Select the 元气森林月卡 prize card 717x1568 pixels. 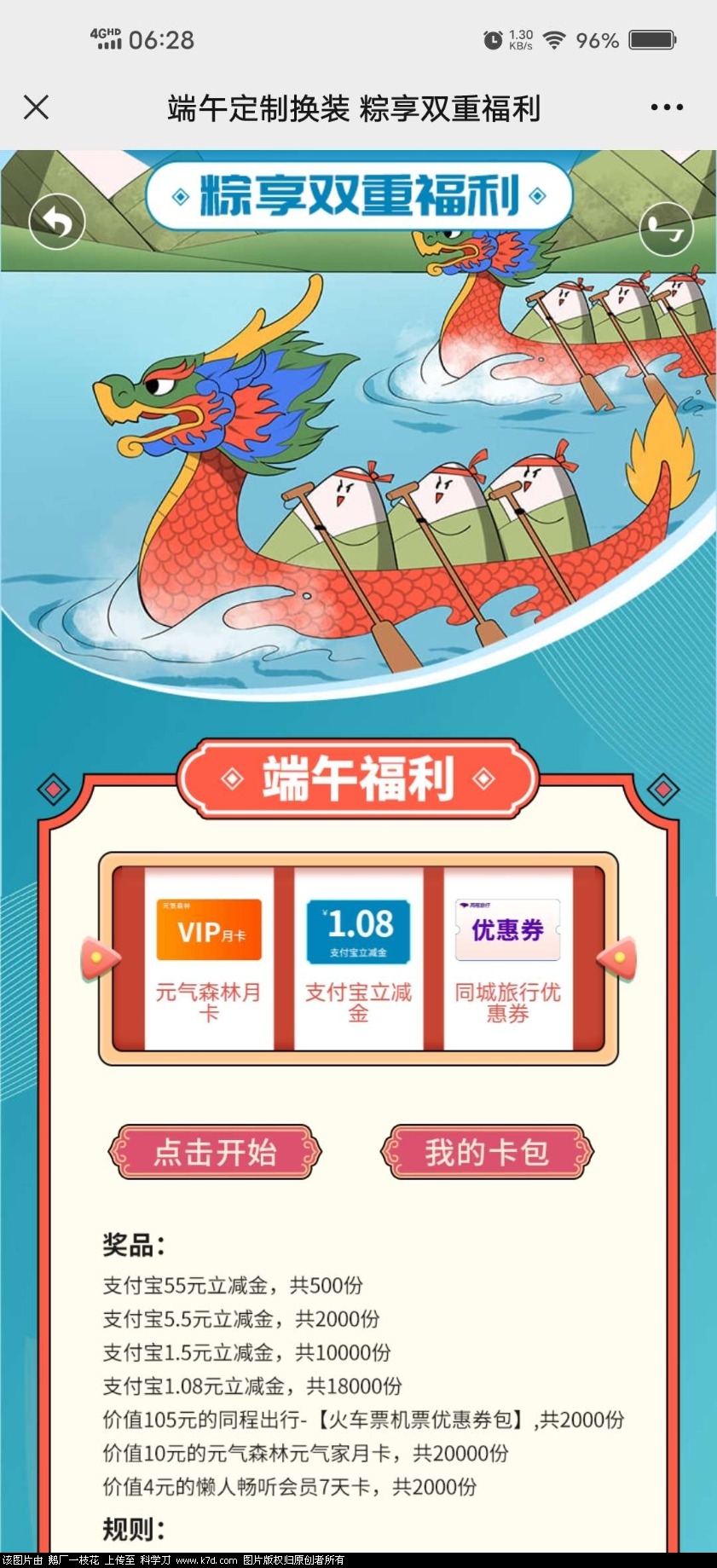209,959
